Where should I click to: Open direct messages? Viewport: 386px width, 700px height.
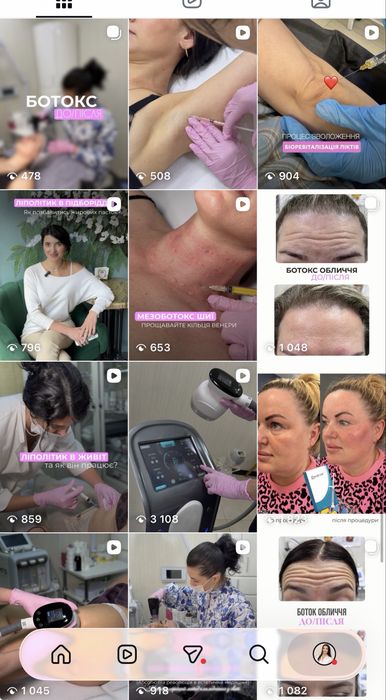[193, 654]
